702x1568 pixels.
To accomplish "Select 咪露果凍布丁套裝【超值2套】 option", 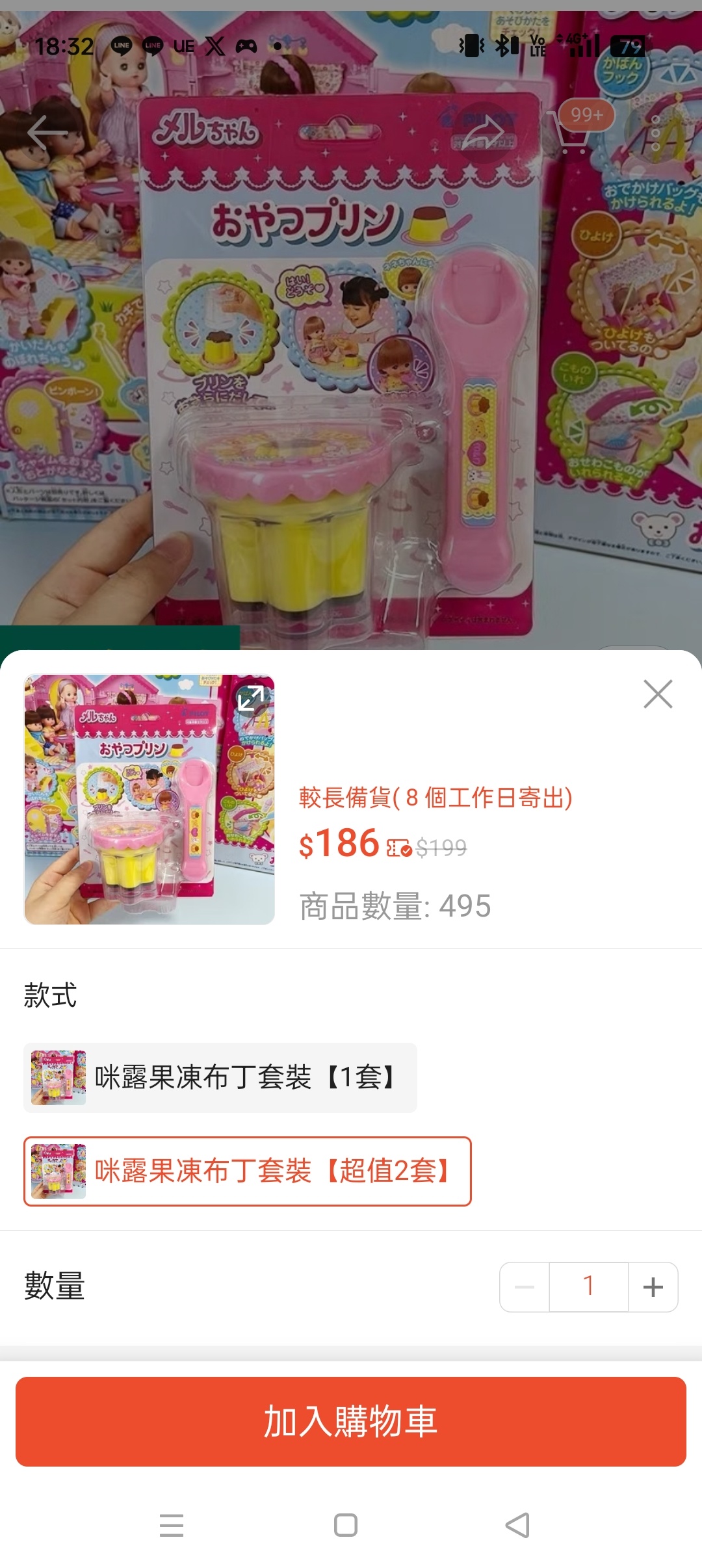I will (x=248, y=1171).
